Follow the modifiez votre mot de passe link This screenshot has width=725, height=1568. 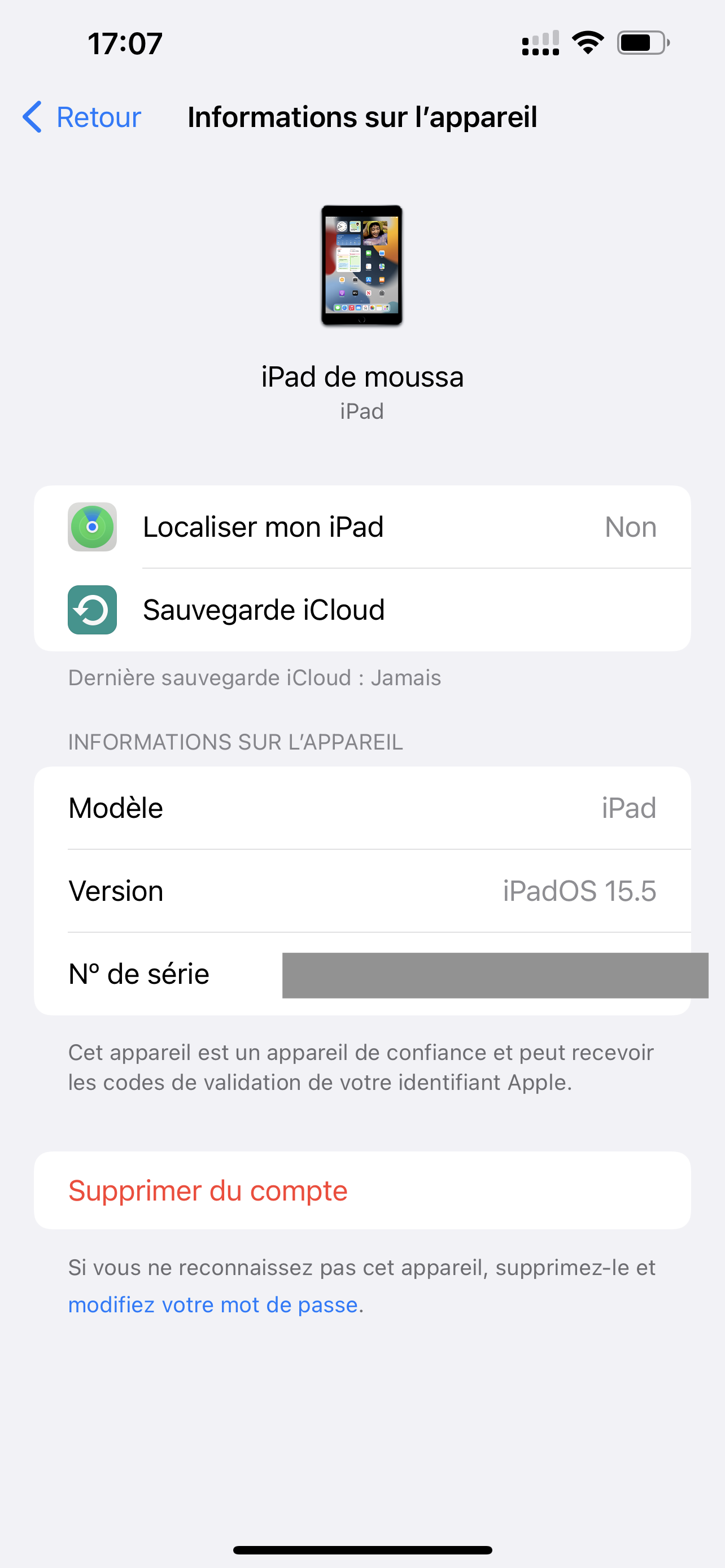click(x=213, y=1305)
